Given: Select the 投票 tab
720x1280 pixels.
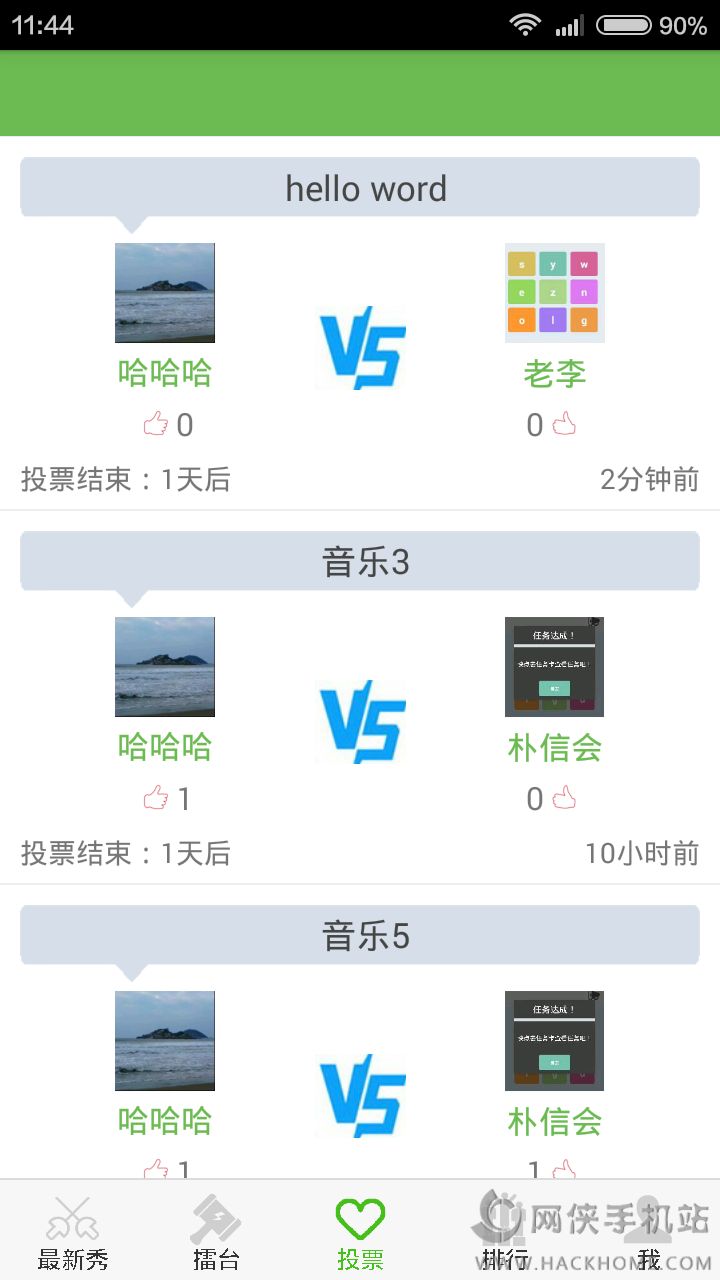Looking at the screenshot, I should (x=360, y=1232).
